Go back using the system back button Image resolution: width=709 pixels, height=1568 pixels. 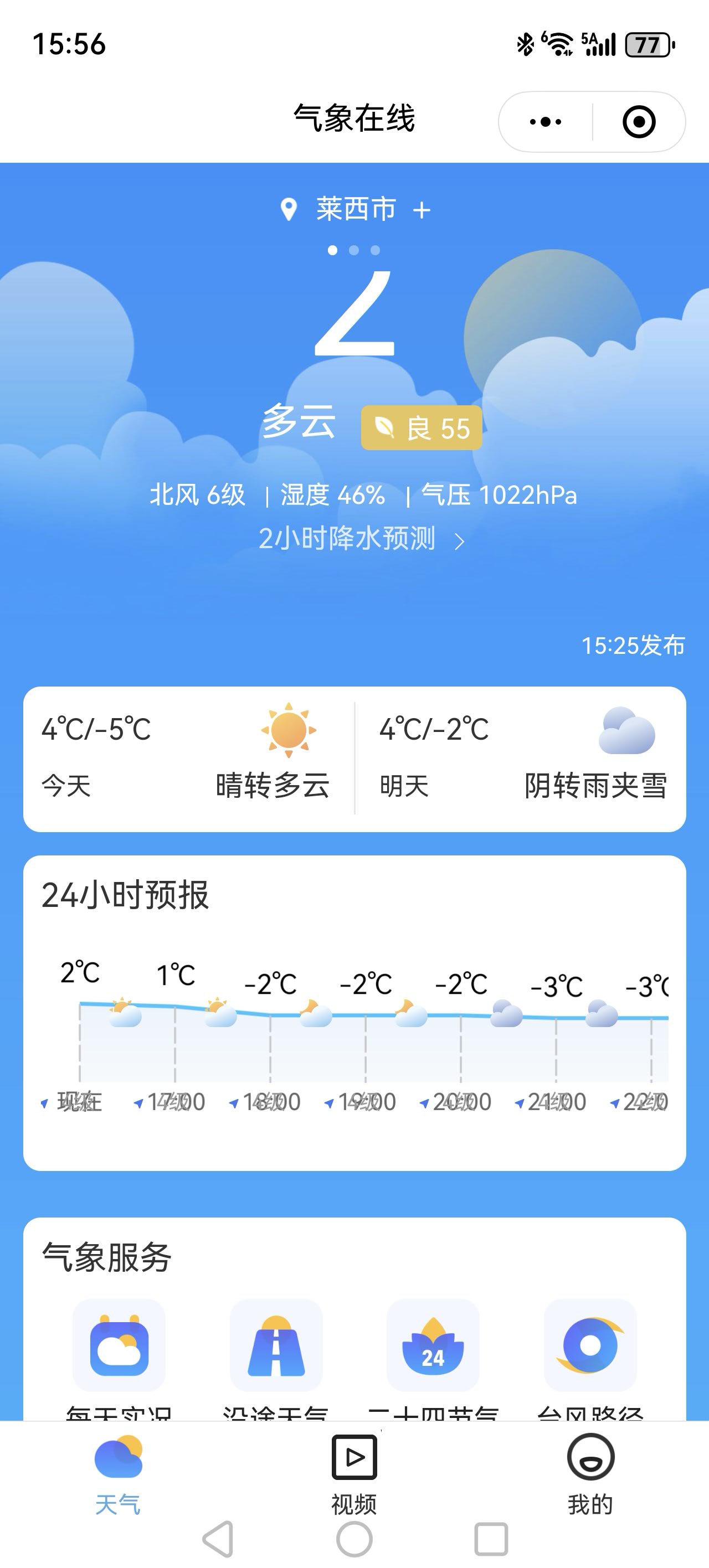point(218,1539)
